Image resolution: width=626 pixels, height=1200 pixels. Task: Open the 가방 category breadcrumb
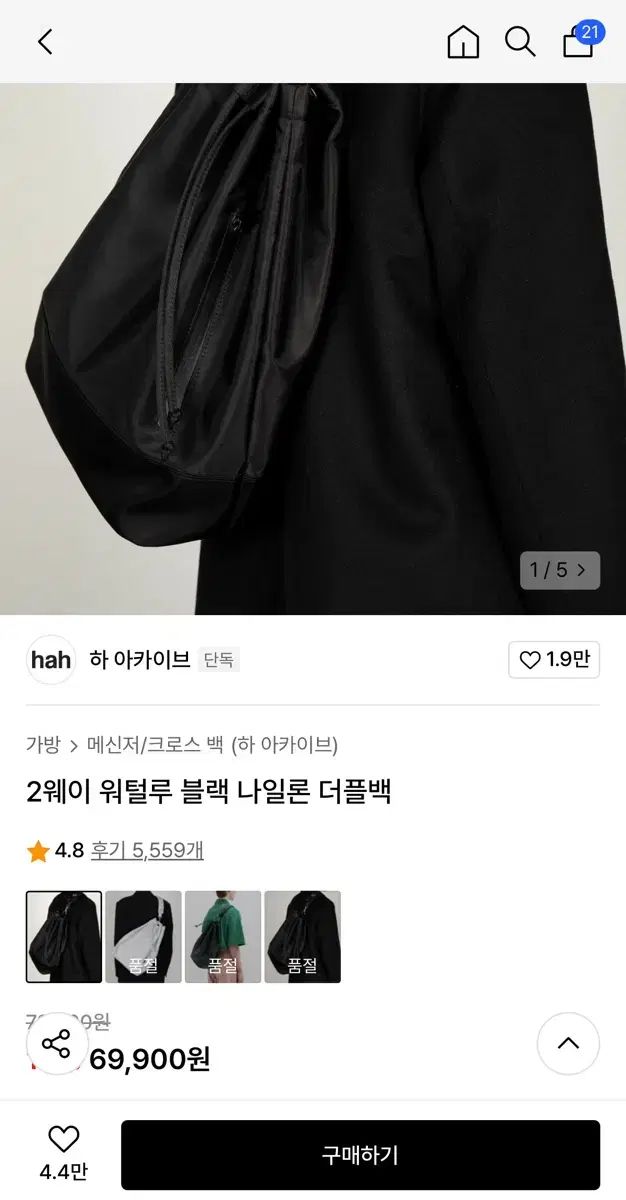pos(43,745)
